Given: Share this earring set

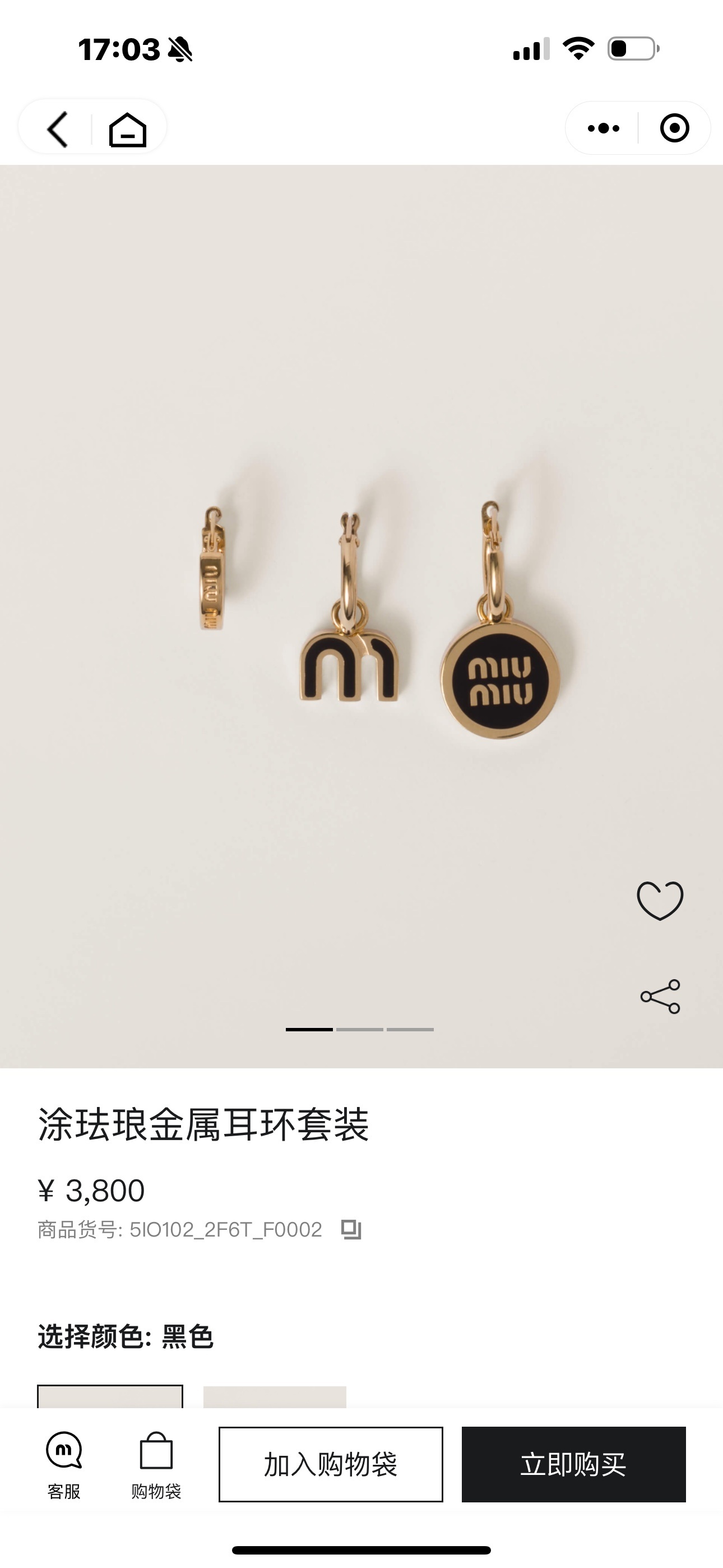Looking at the screenshot, I should tap(660, 997).
